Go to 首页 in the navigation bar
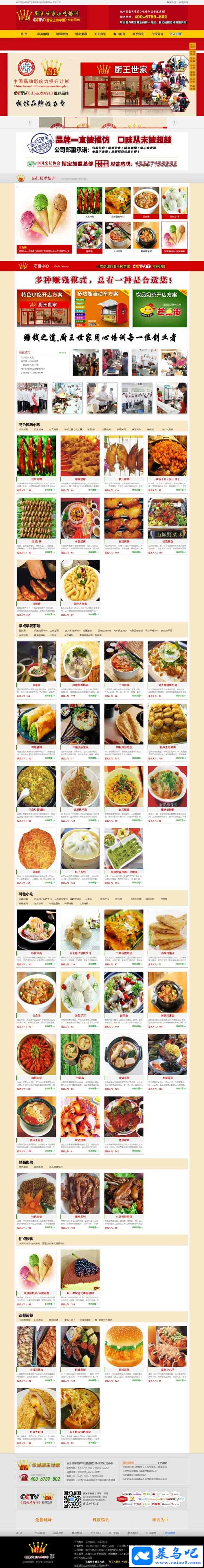204x1568 pixels. tap(24, 34)
